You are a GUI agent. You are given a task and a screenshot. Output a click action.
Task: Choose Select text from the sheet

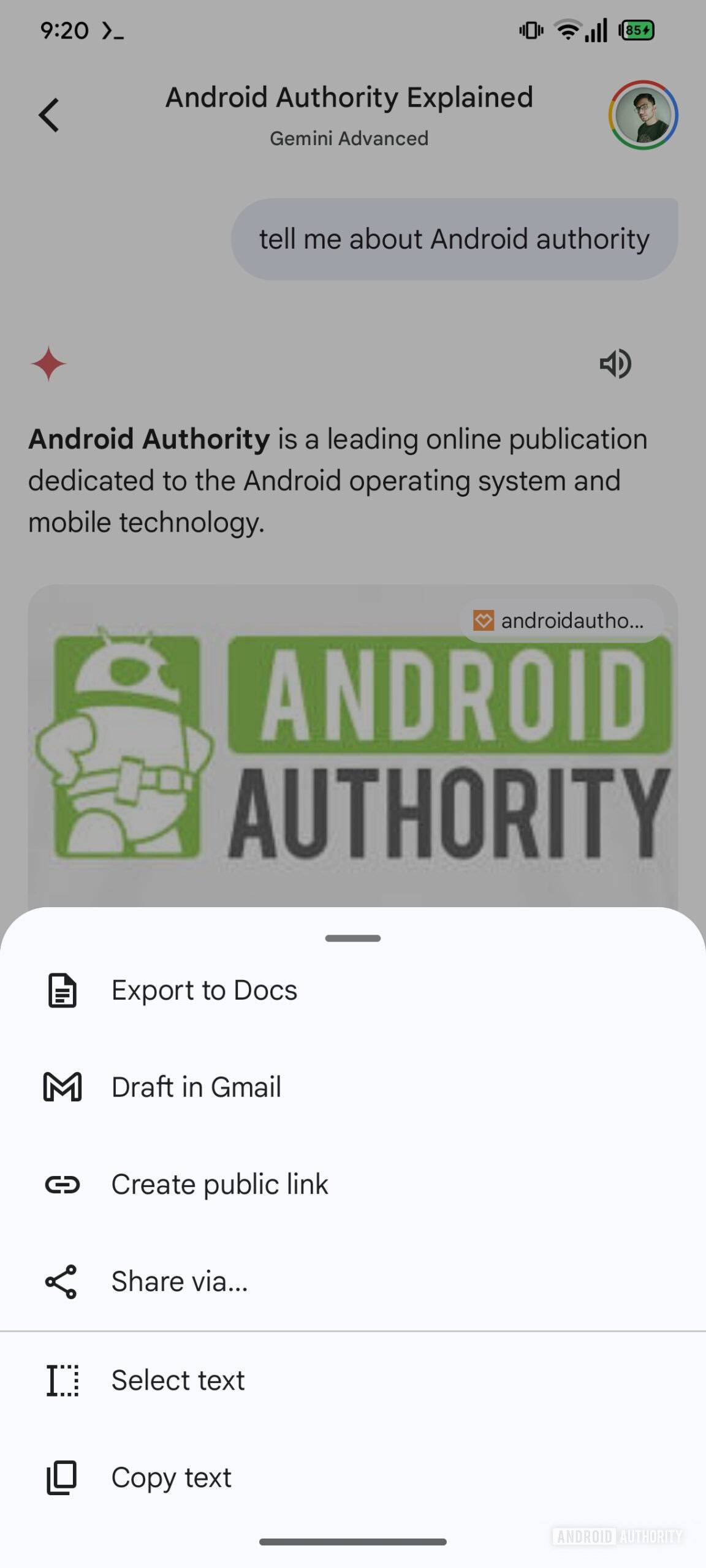pyautogui.click(x=178, y=1381)
